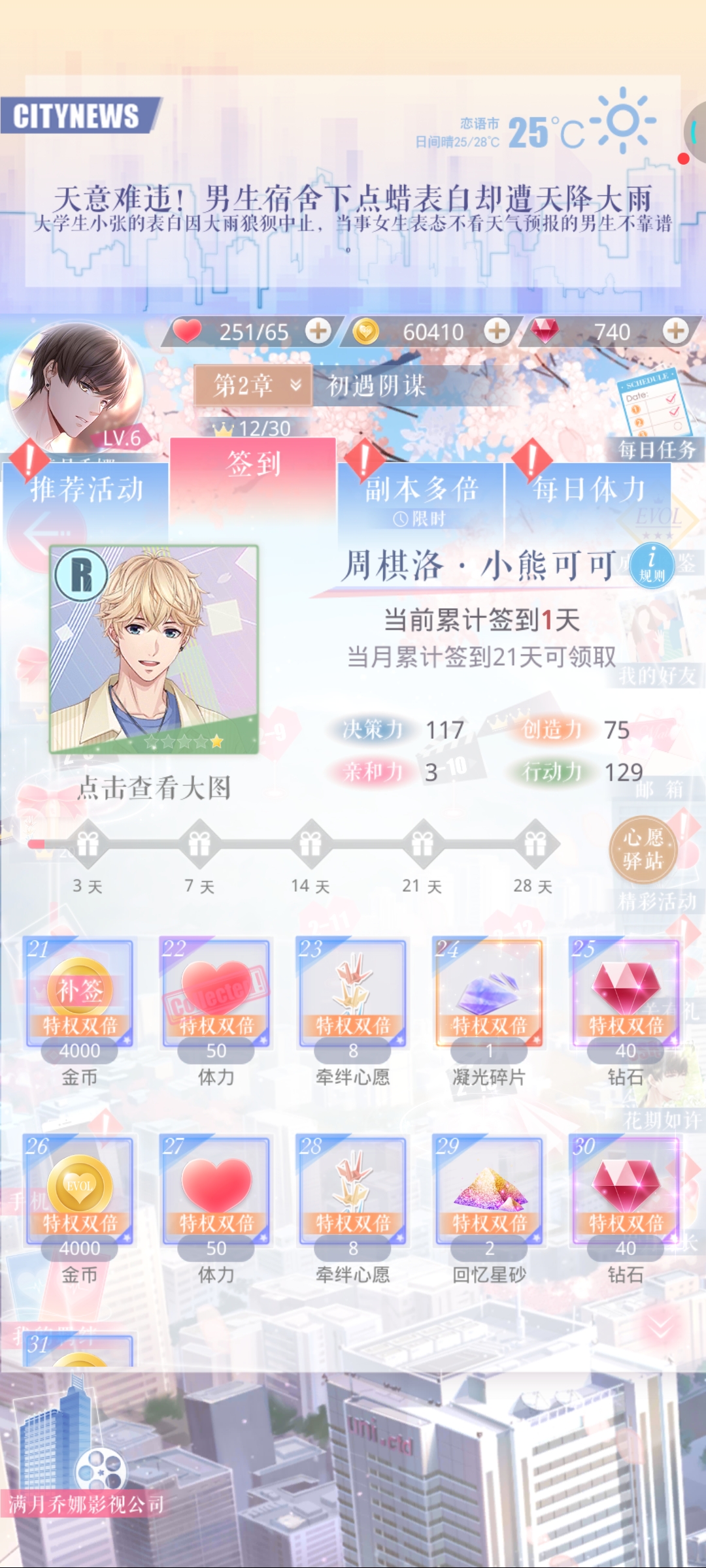Tap the 14 天 gift milestone
706x1568 pixels.
point(311,844)
